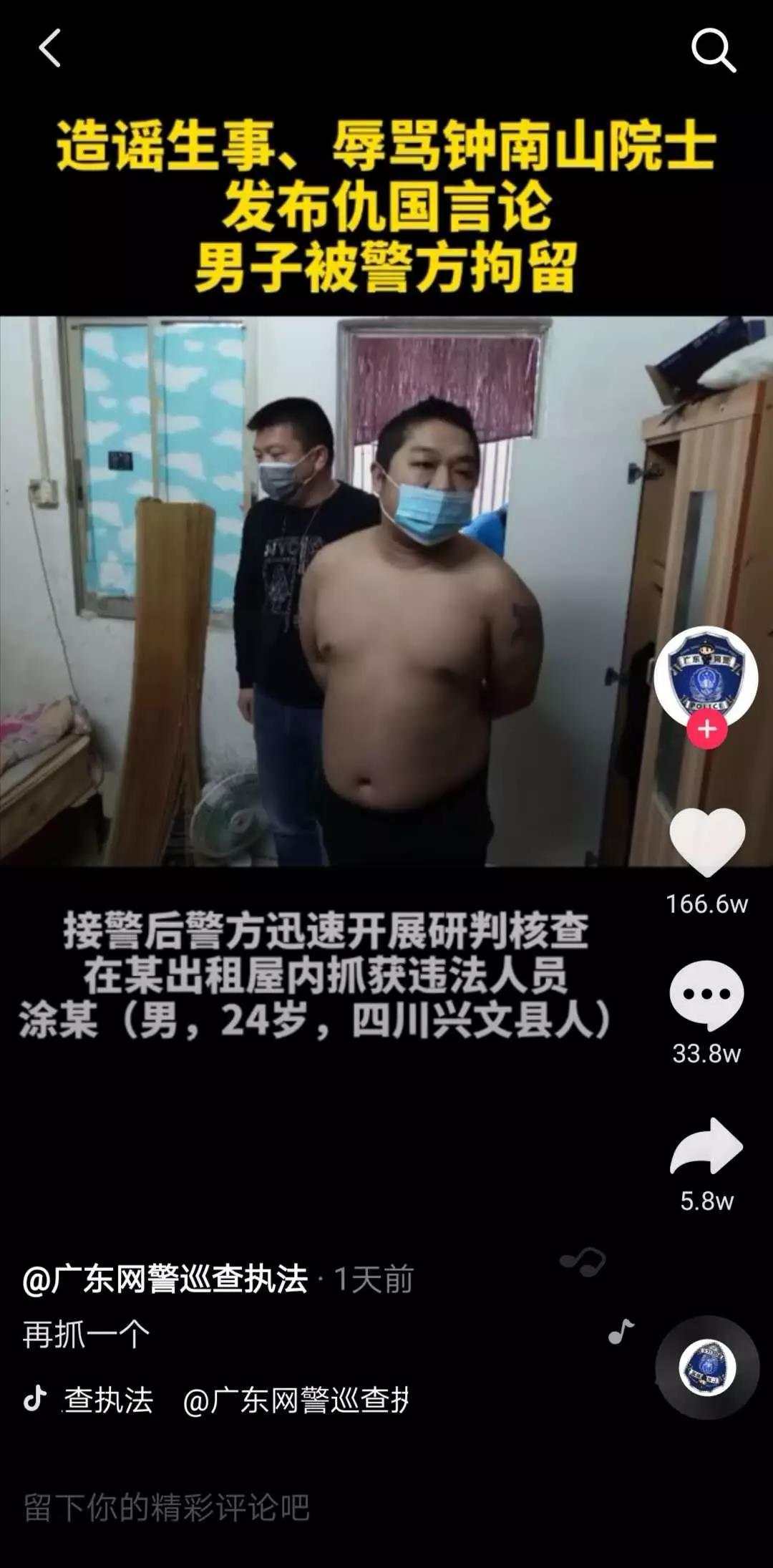Open the 广东网警 profile avatar
773x1568 pixels.
(x=706, y=677)
